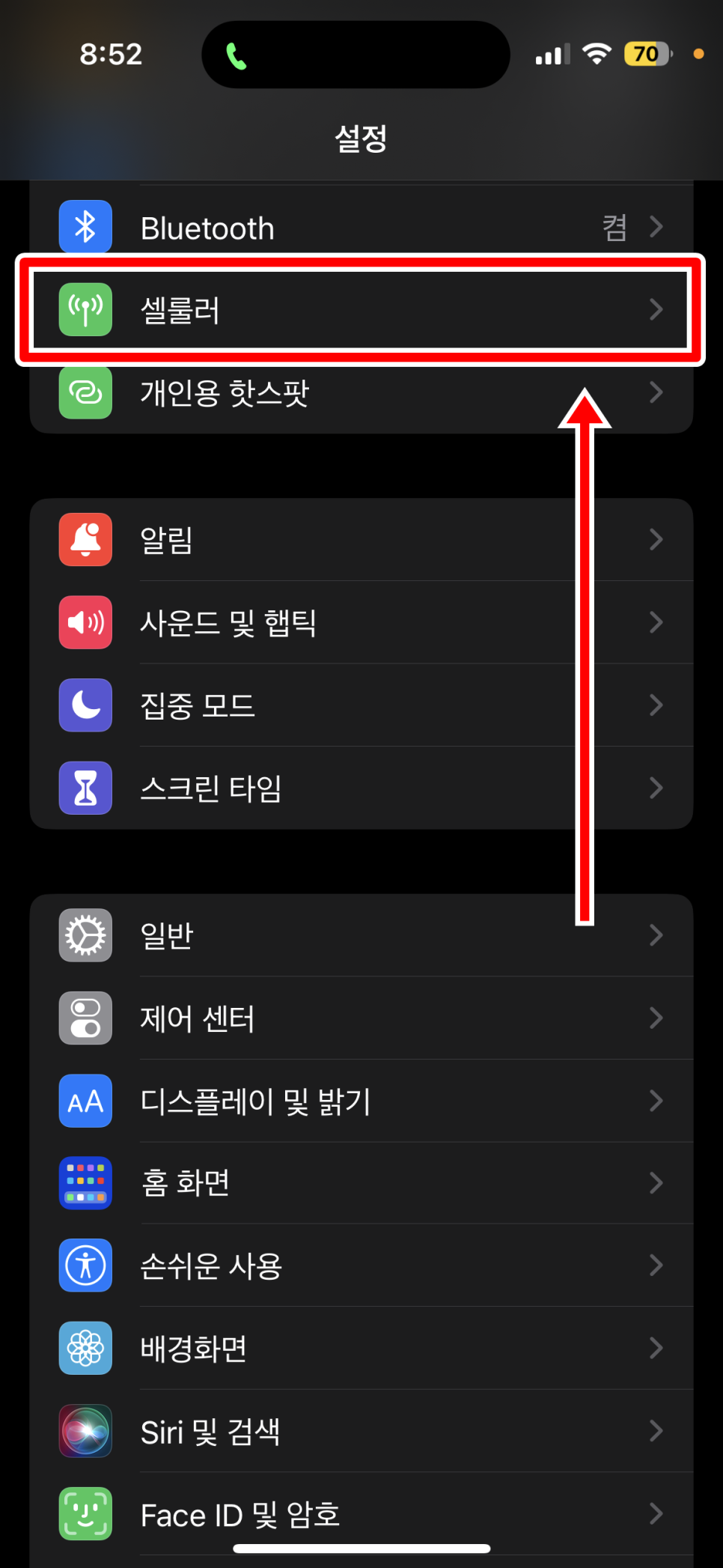Open Face ID 및 암호 settings
This screenshot has height=1568, width=723.
click(x=361, y=1514)
